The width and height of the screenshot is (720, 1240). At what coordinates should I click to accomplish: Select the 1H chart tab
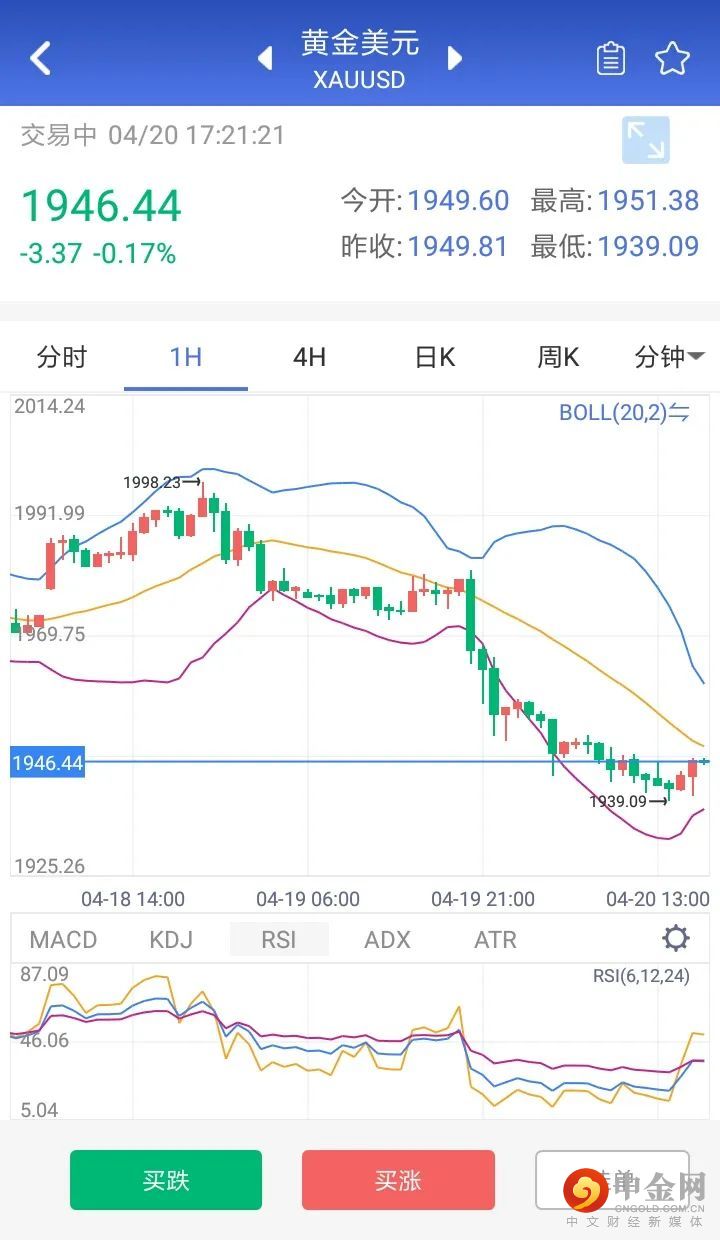click(x=186, y=357)
